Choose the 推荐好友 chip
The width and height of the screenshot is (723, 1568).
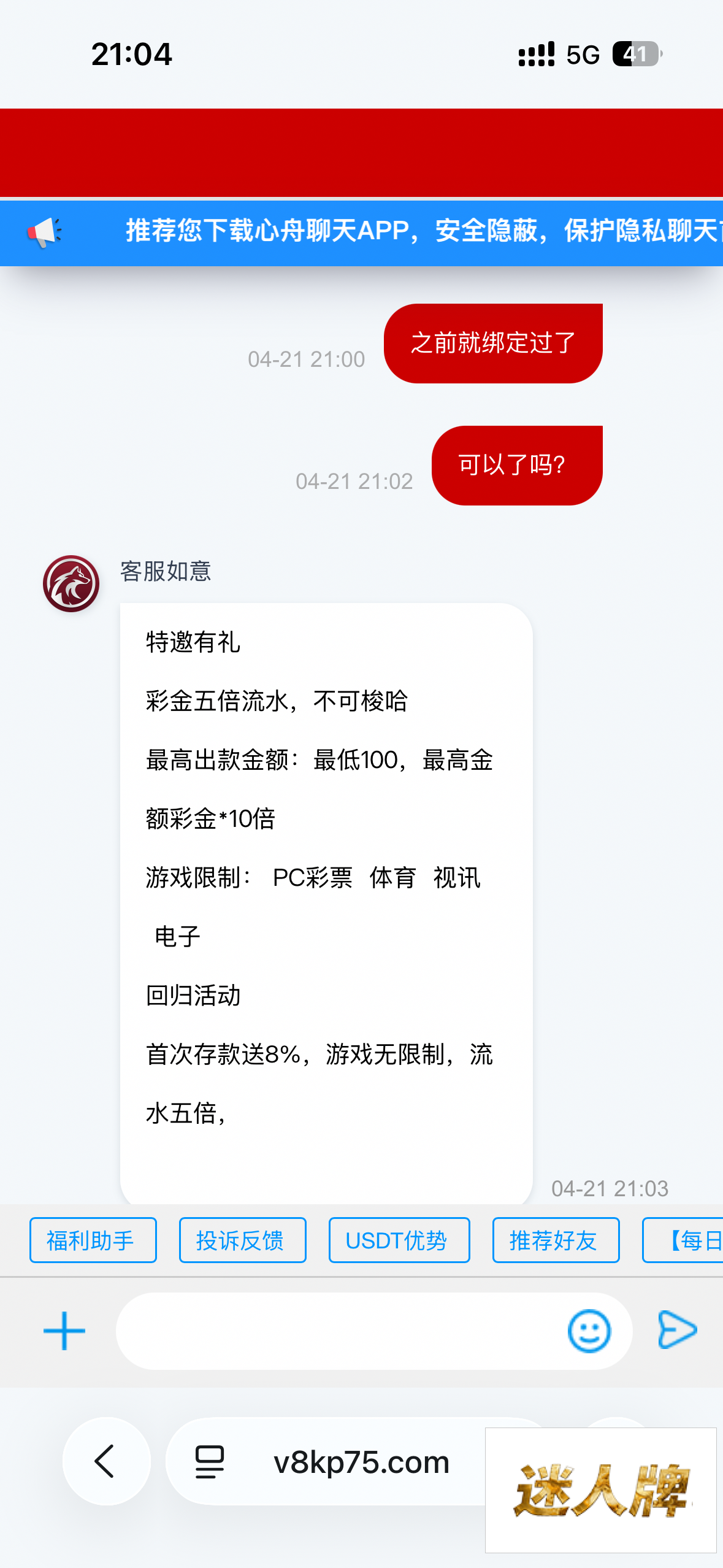pos(555,1240)
